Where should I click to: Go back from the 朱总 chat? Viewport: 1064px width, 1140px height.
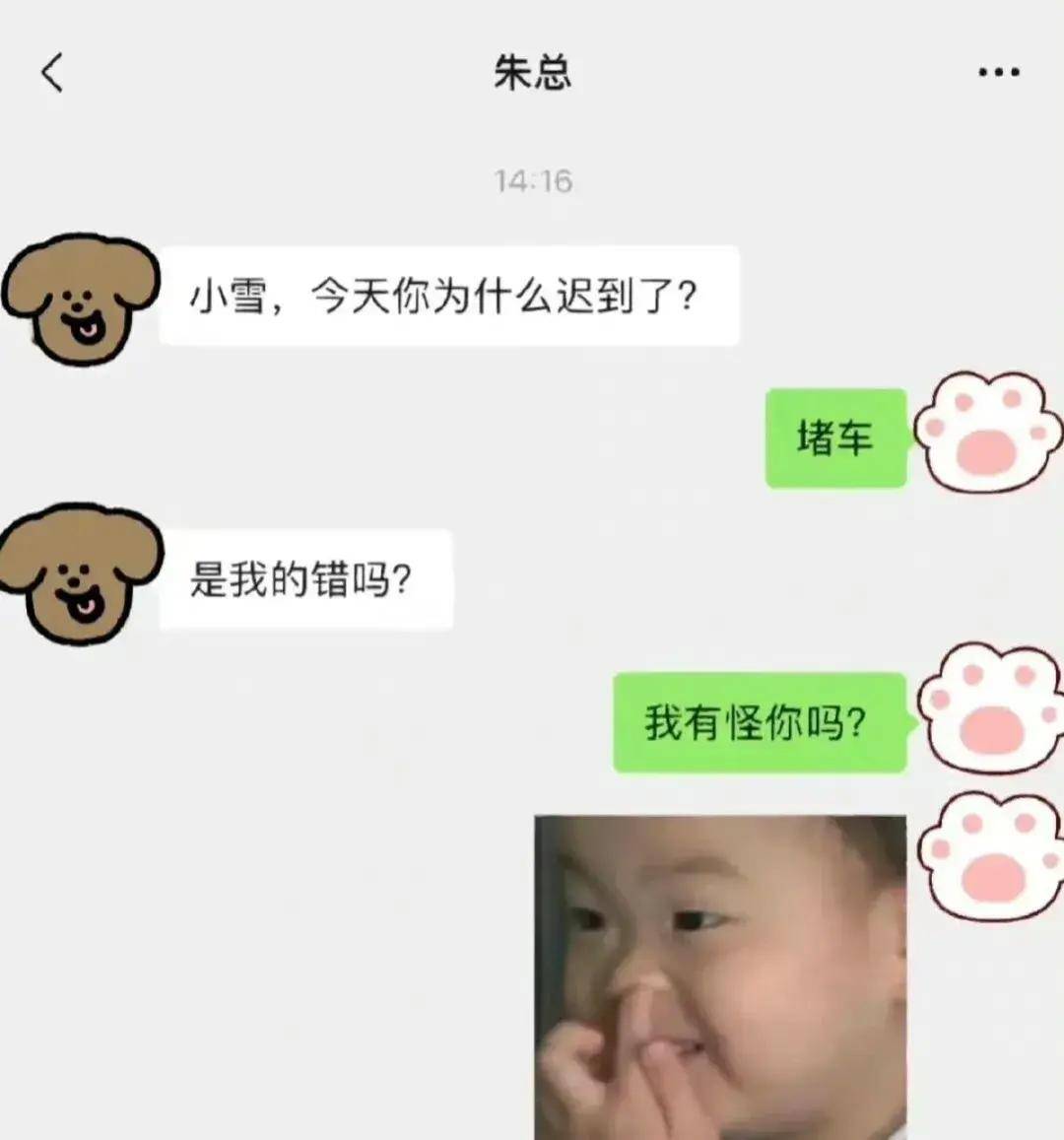[x=52, y=73]
